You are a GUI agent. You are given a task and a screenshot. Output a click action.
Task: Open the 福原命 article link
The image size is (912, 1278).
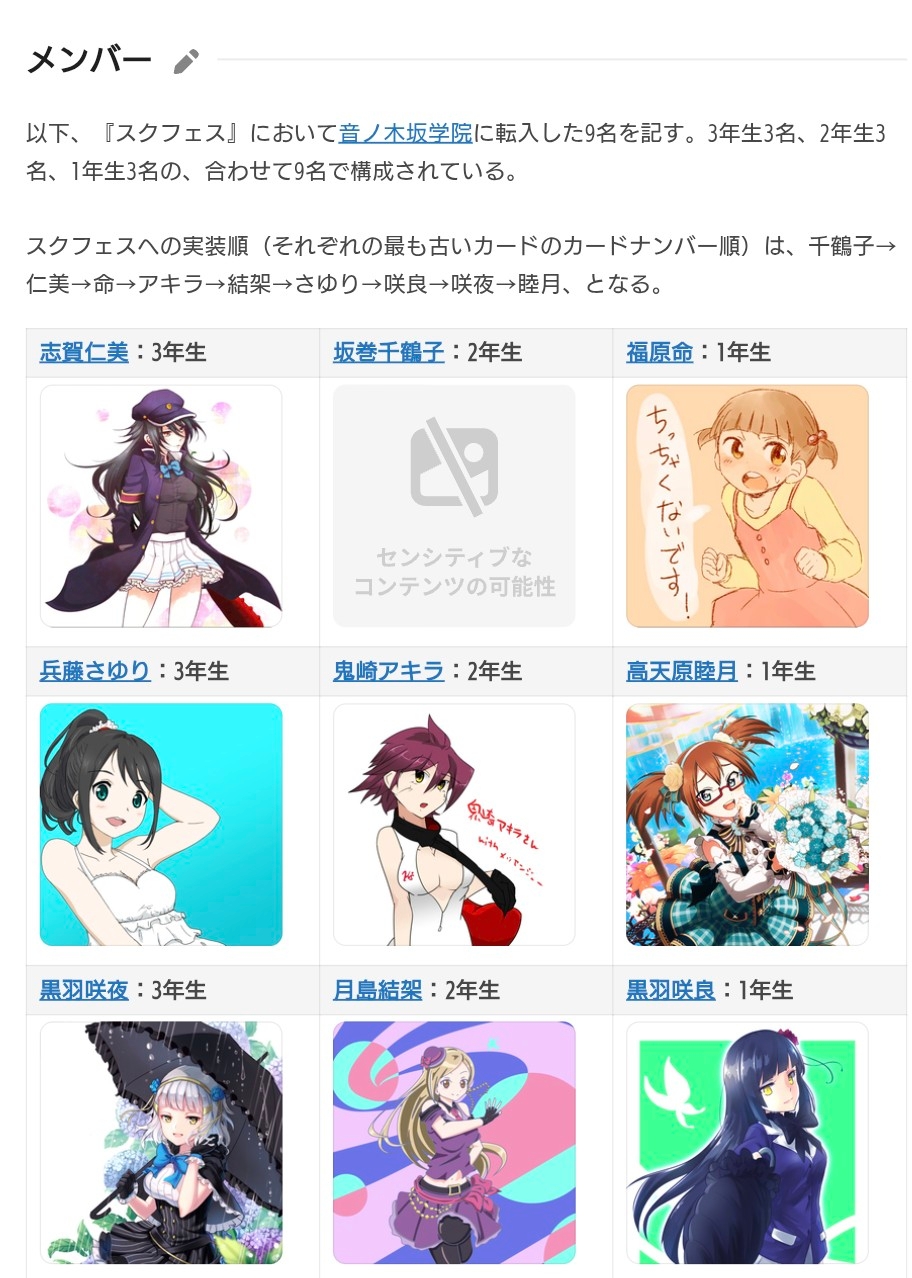click(659, 352)
